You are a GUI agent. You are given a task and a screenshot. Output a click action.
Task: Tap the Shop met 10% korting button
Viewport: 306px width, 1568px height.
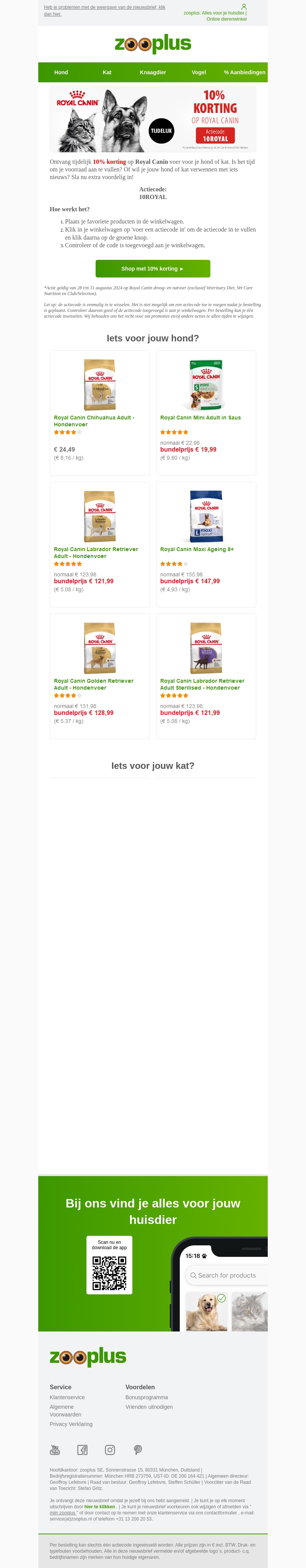(153, 268)
